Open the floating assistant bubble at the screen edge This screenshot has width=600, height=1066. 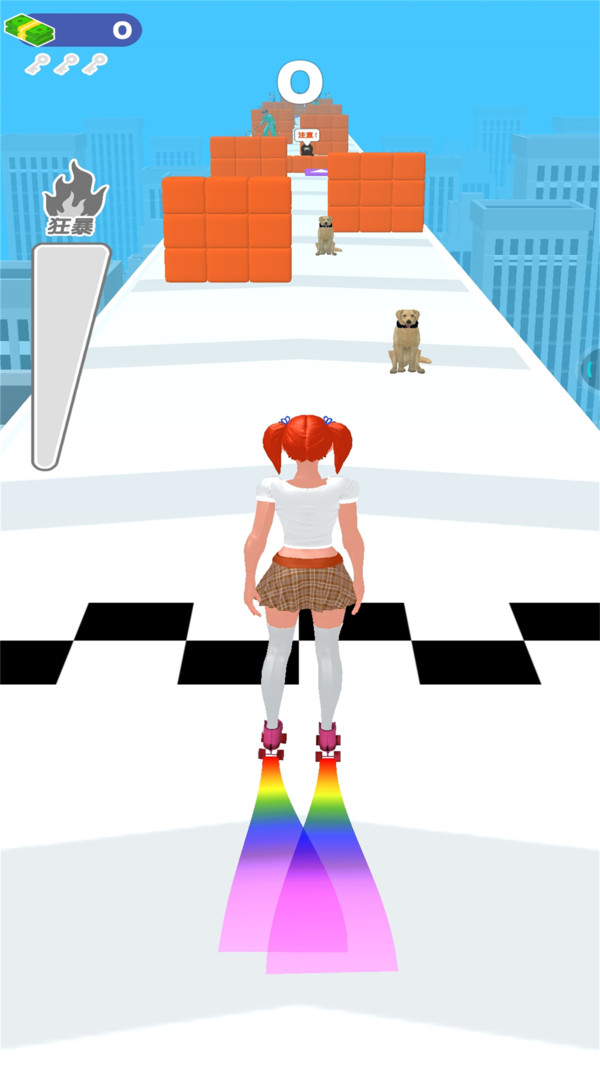click(x=591, y=368)
